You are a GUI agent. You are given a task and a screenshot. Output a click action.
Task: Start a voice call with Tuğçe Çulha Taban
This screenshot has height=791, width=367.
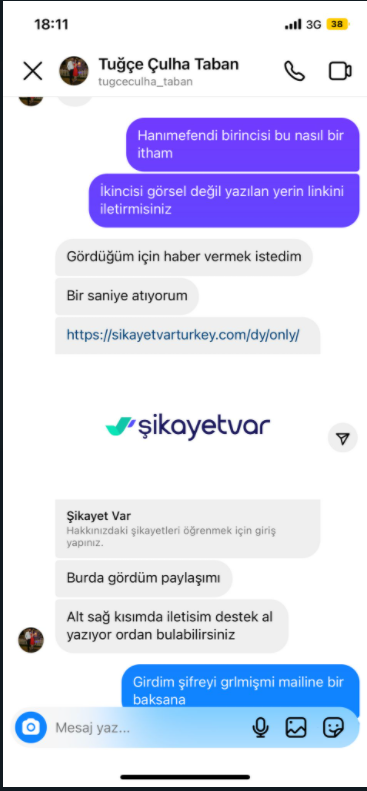294,71
